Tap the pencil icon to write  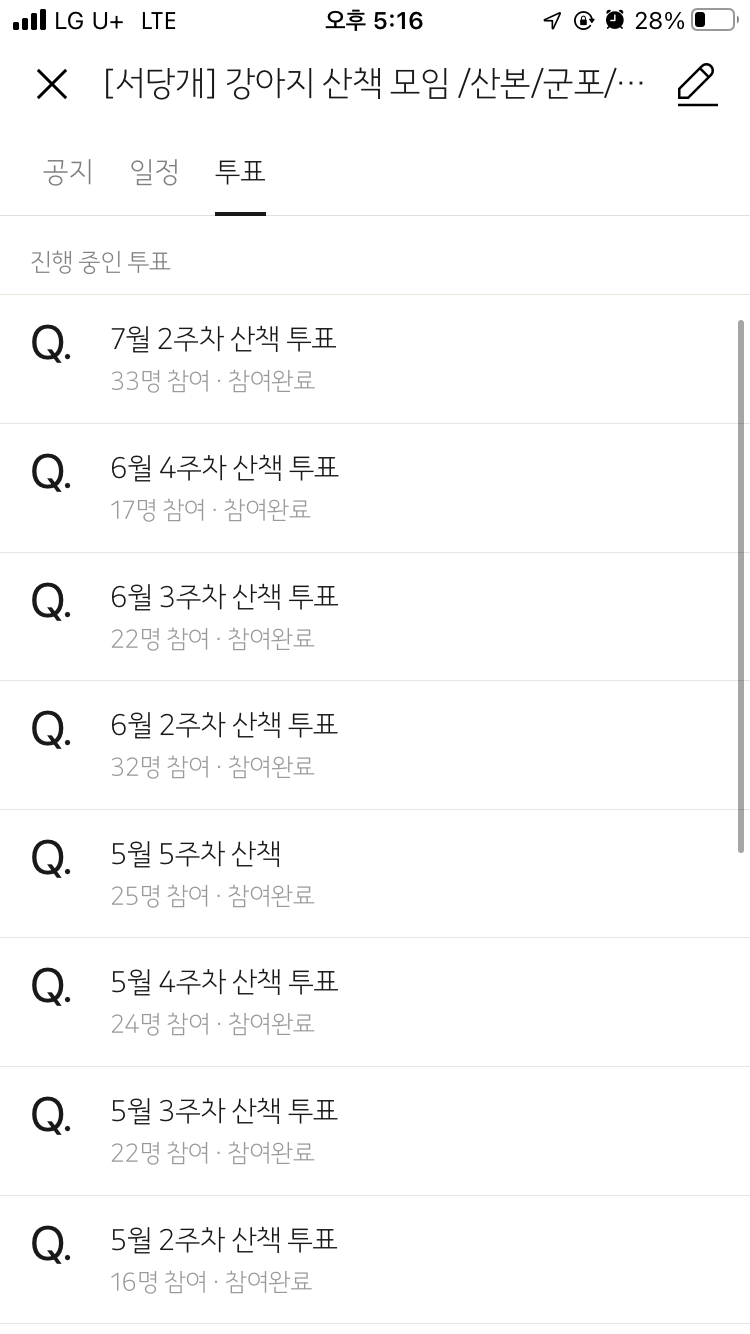(x=697, y=84)
